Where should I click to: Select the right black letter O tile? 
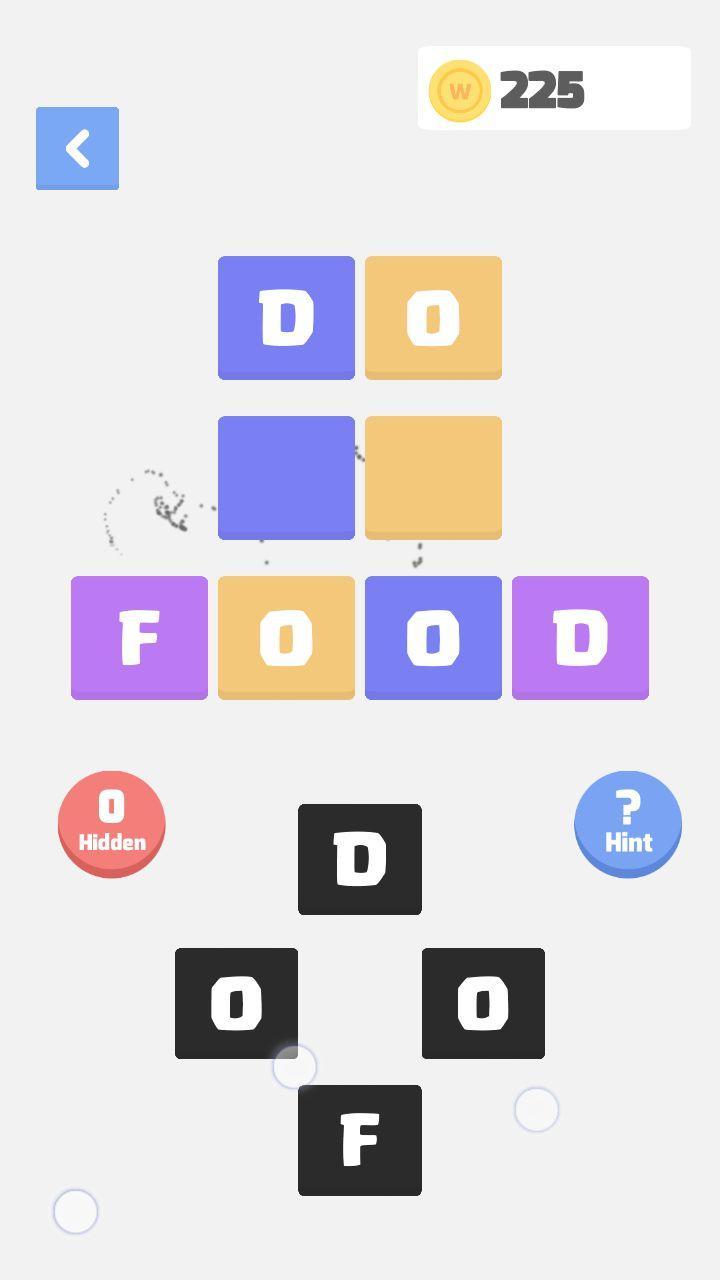coord(483,1003)
